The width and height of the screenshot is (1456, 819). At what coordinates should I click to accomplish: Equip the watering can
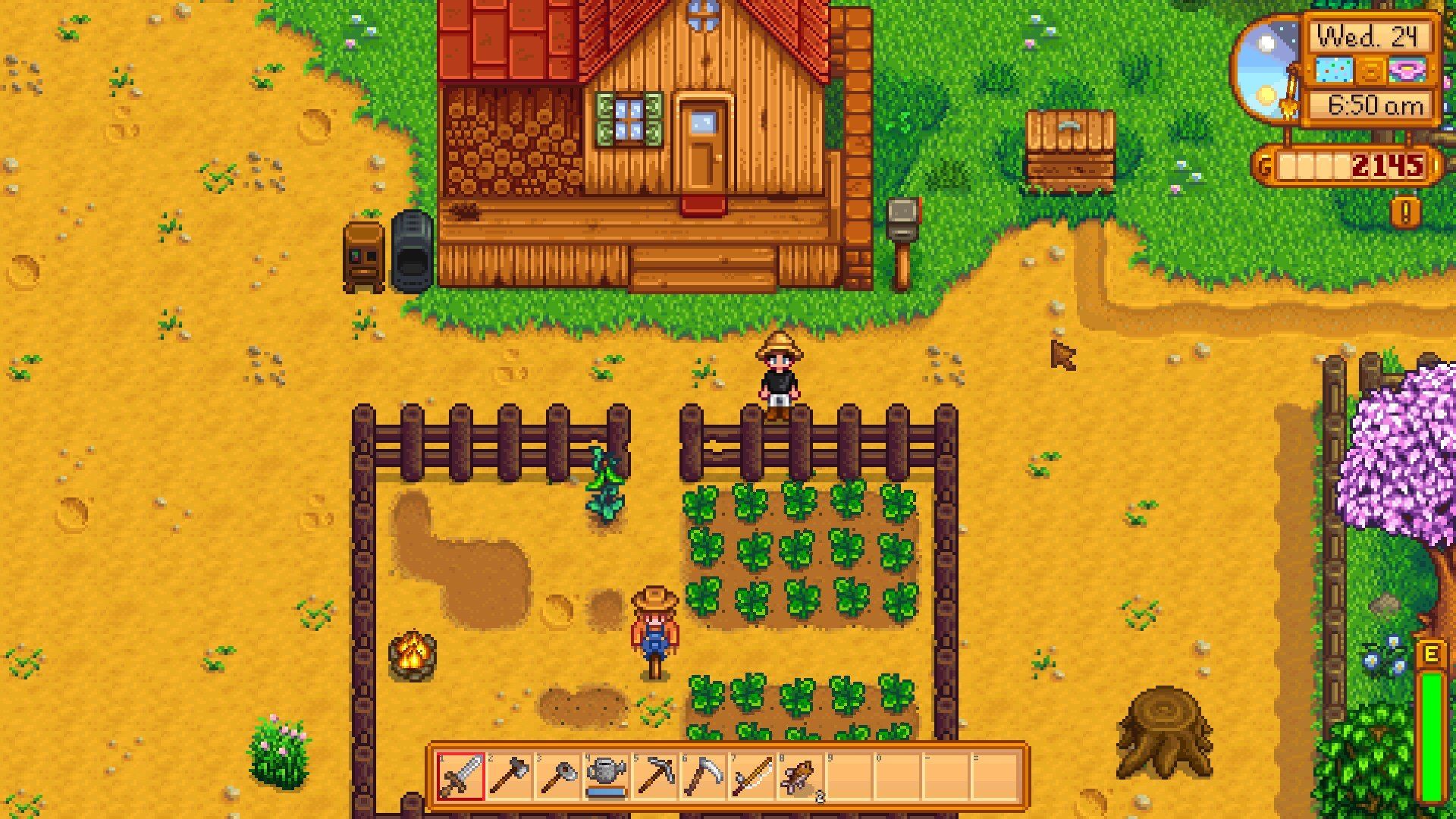(x=607, y=777)
